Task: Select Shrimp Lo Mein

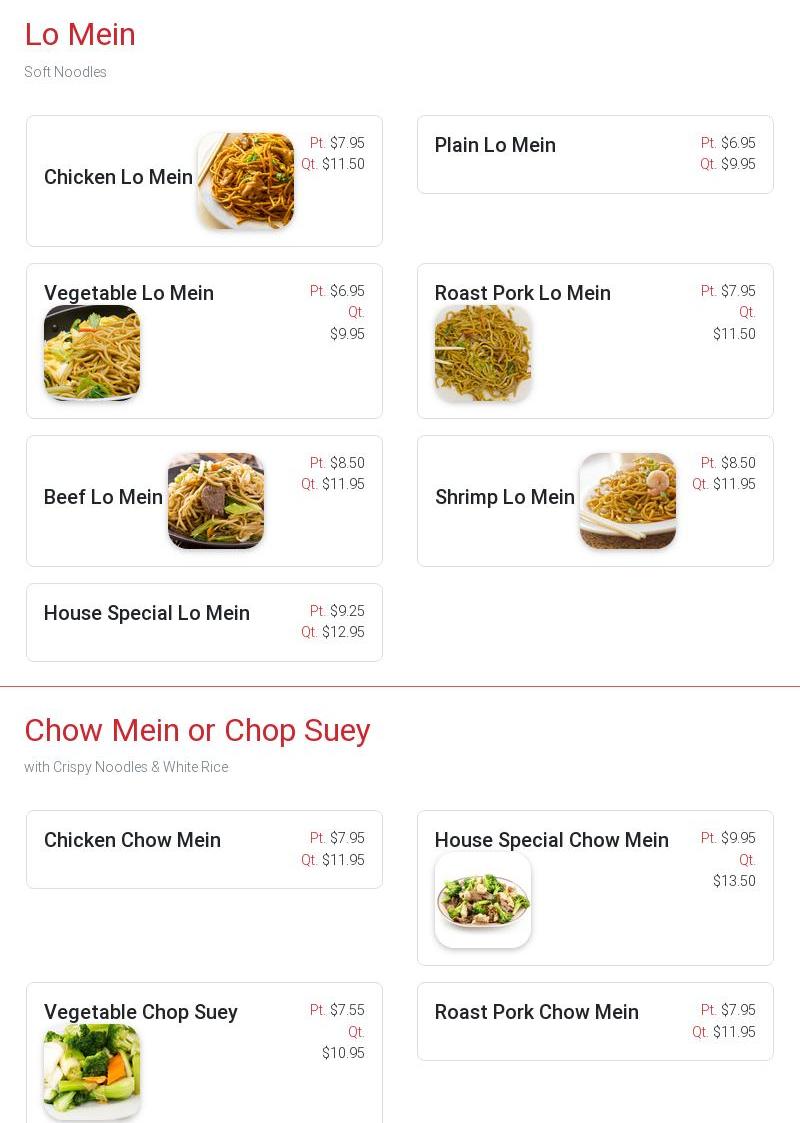Action: click(505, 498)
